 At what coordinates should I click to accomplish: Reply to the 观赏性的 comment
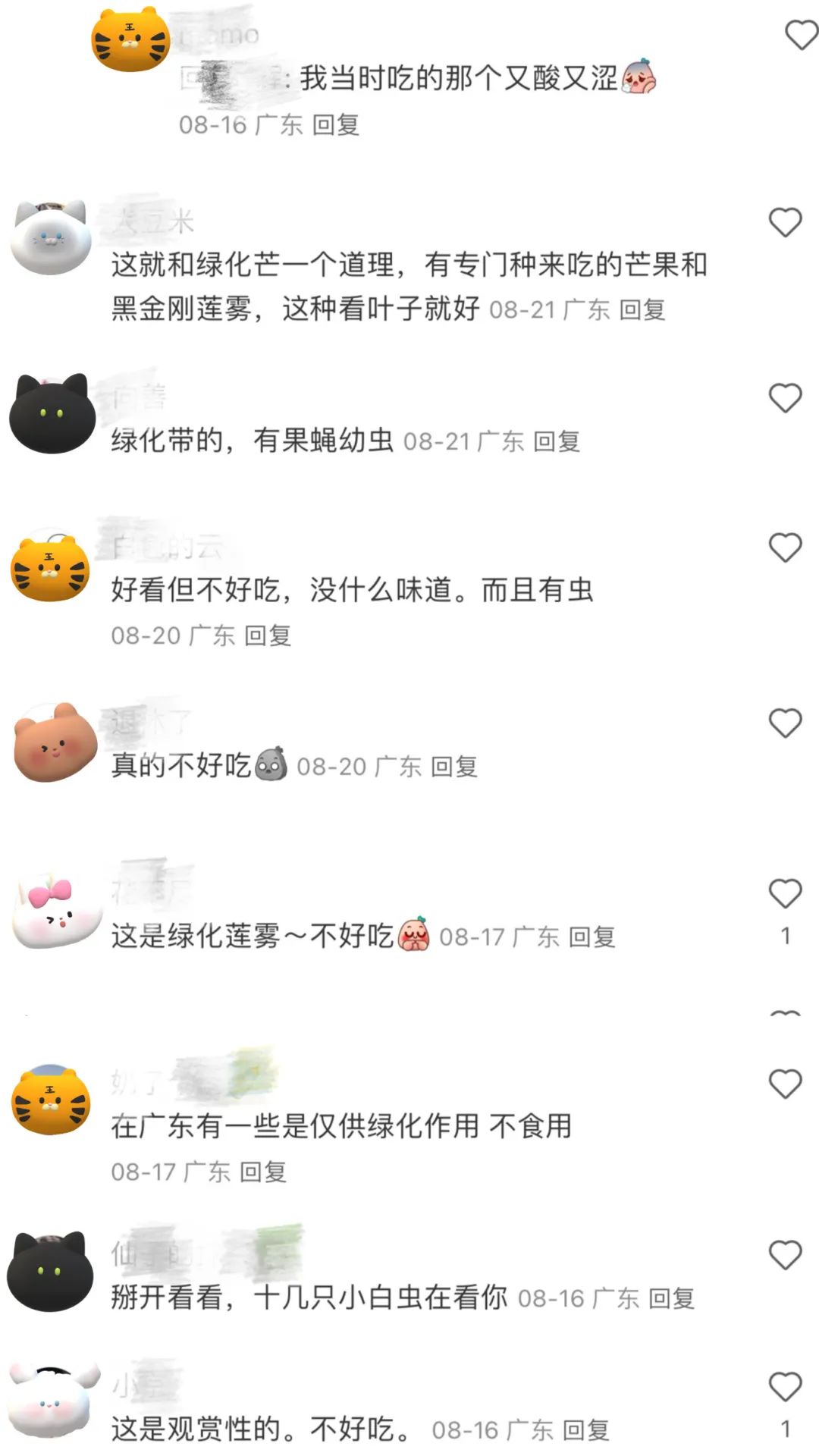click(x=586, y=1430)
